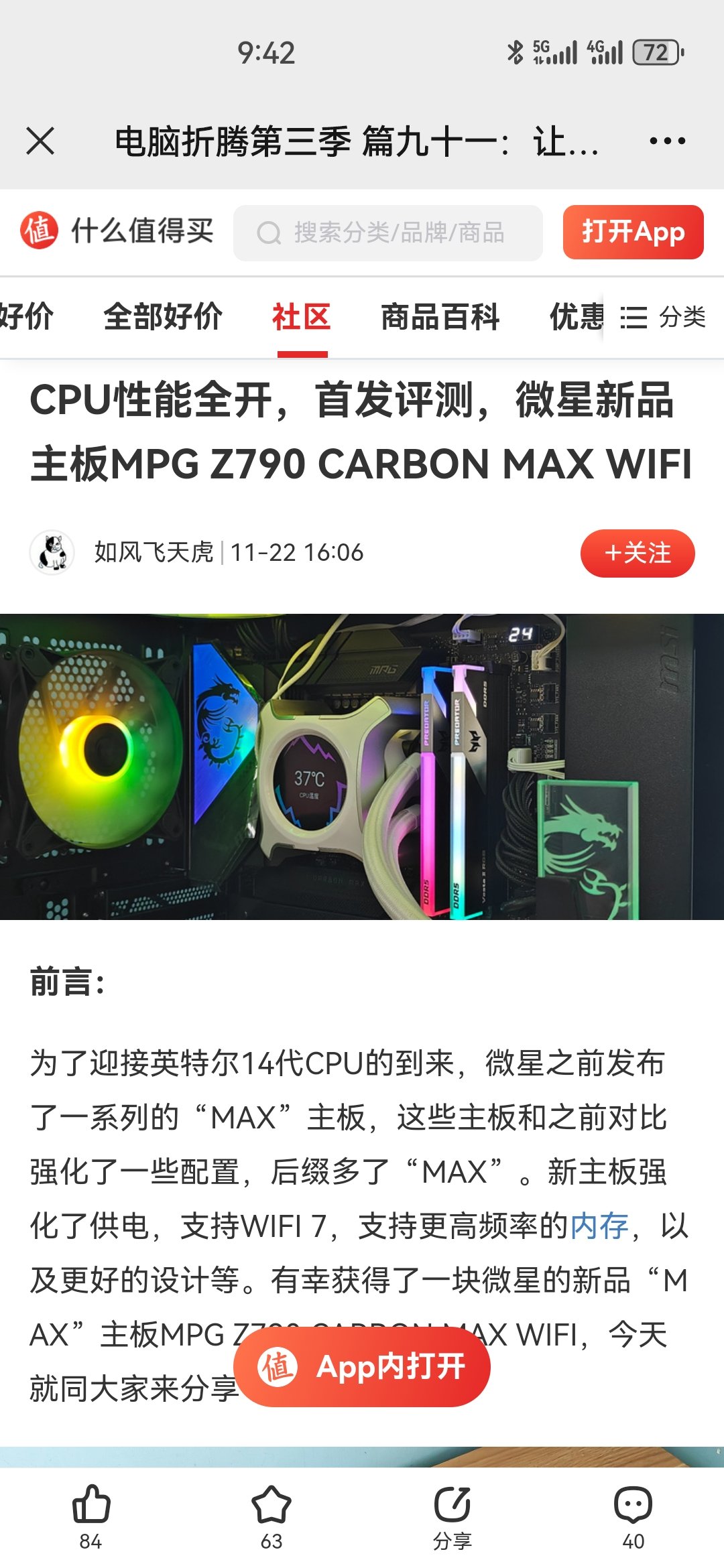Open author 如风飞天虎's profile avatar
This screenshot has width=724, height=1568.
point(52,552)
